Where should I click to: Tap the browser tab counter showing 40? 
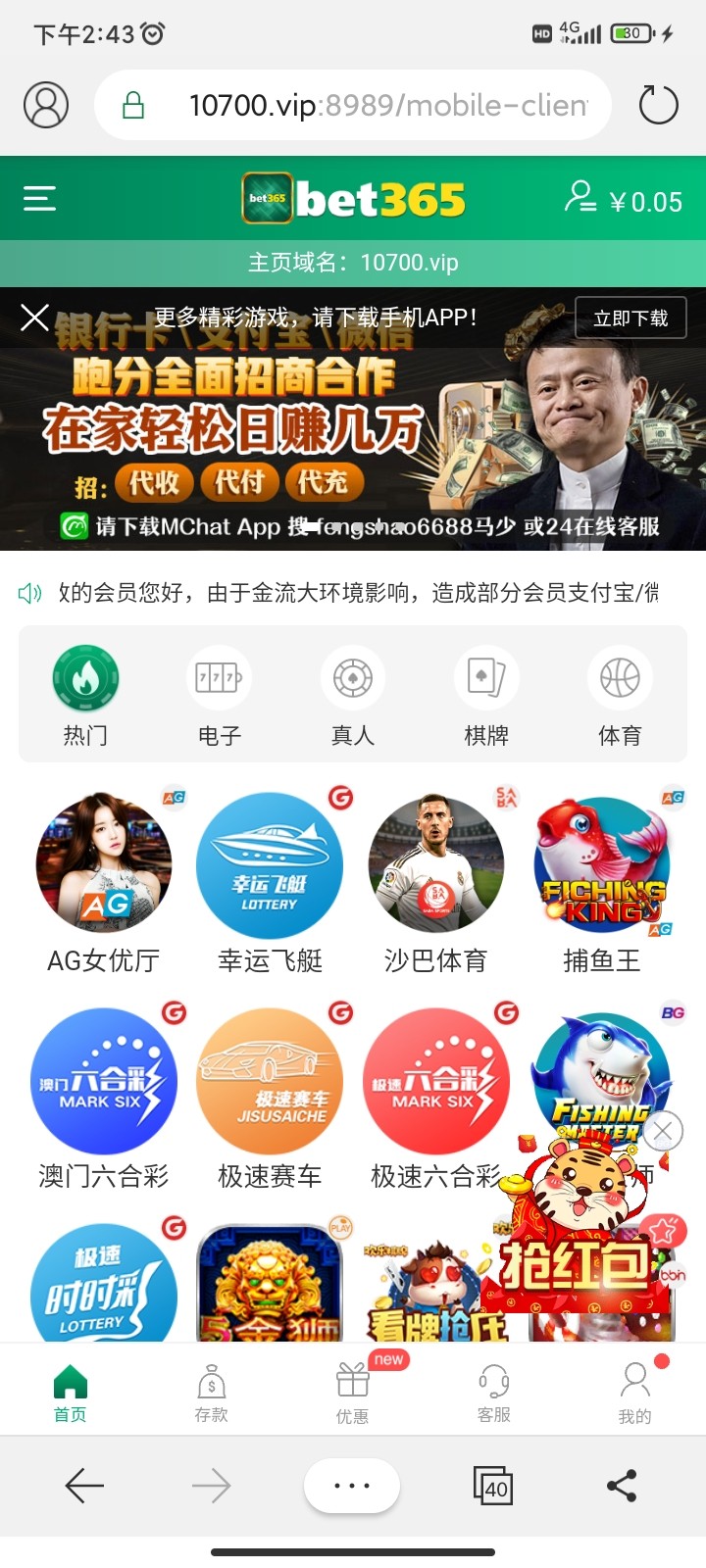495,1486
